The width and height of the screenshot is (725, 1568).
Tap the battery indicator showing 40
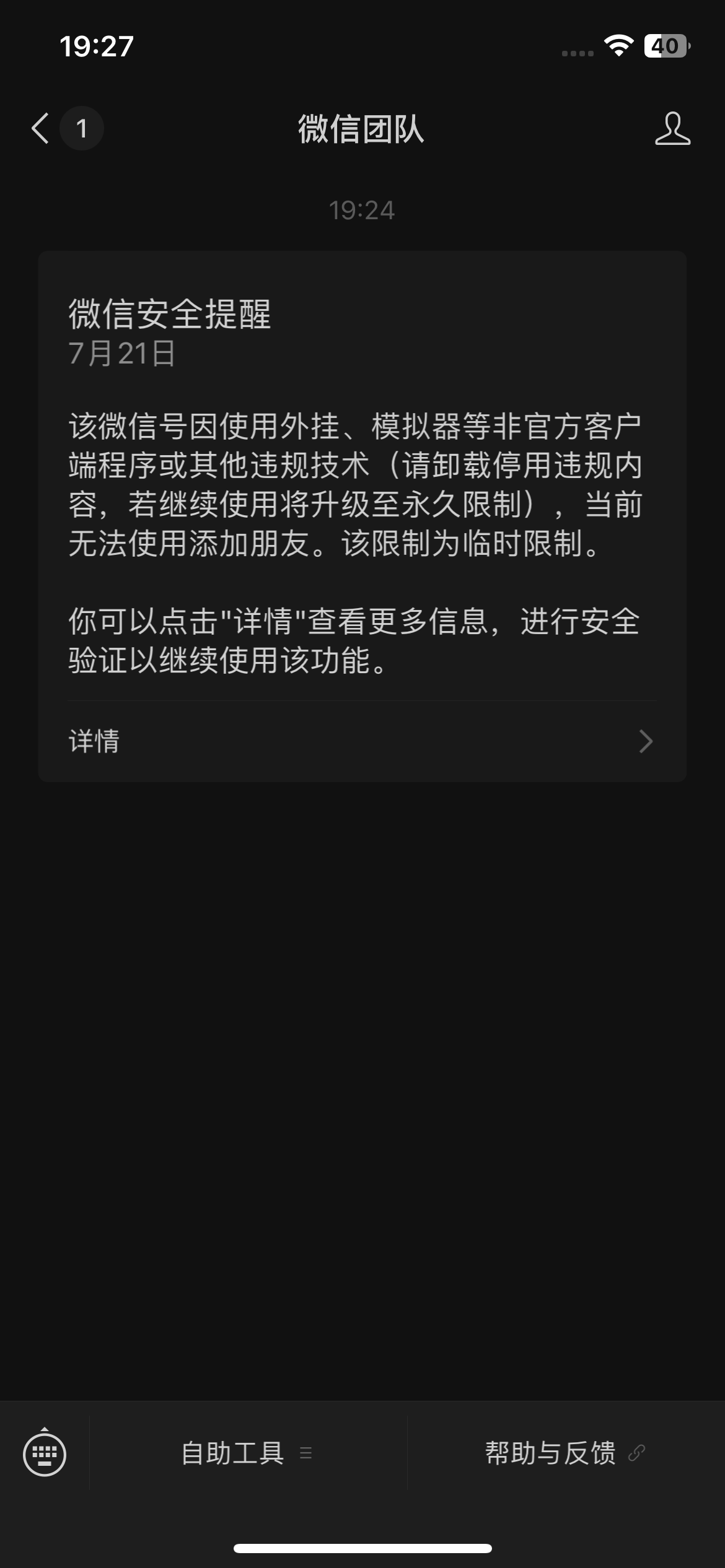coord(667,45)
